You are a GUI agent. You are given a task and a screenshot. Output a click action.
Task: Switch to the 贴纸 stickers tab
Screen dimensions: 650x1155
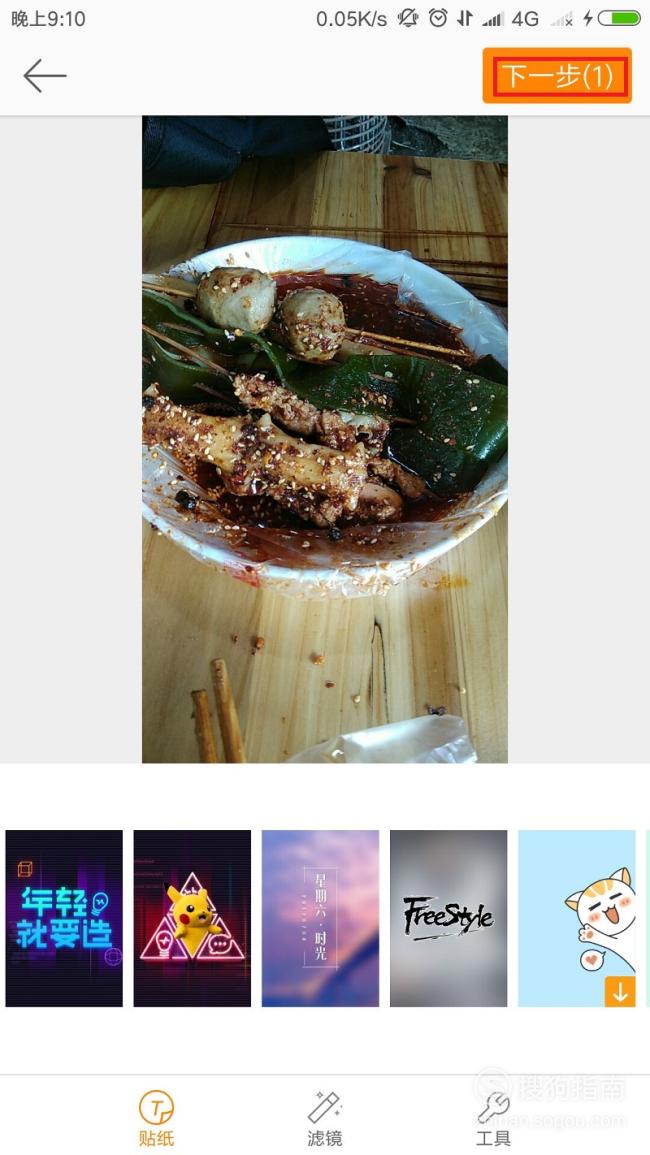[x=156, y=1117]
